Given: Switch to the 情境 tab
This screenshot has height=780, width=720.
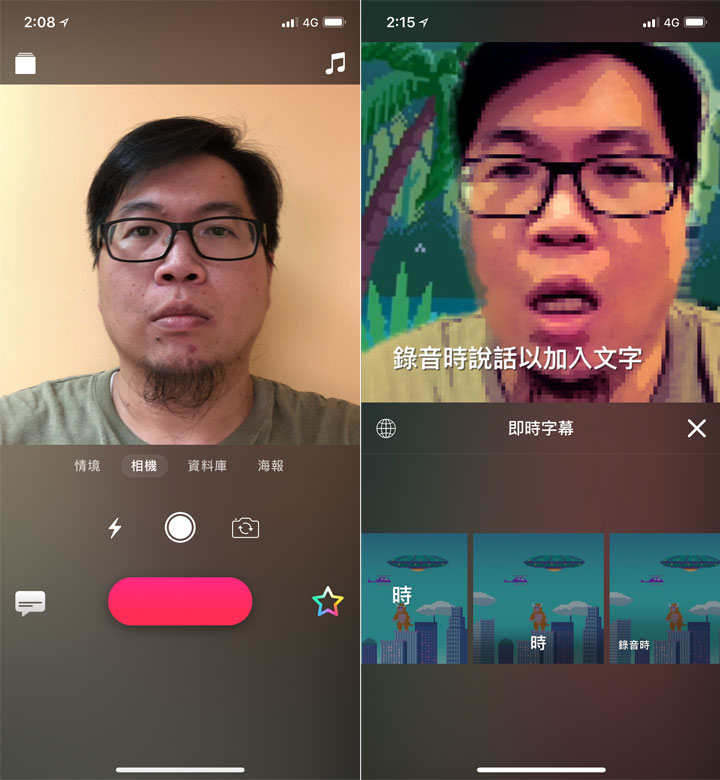Looking at the screenshot, I should click(88, 466).
